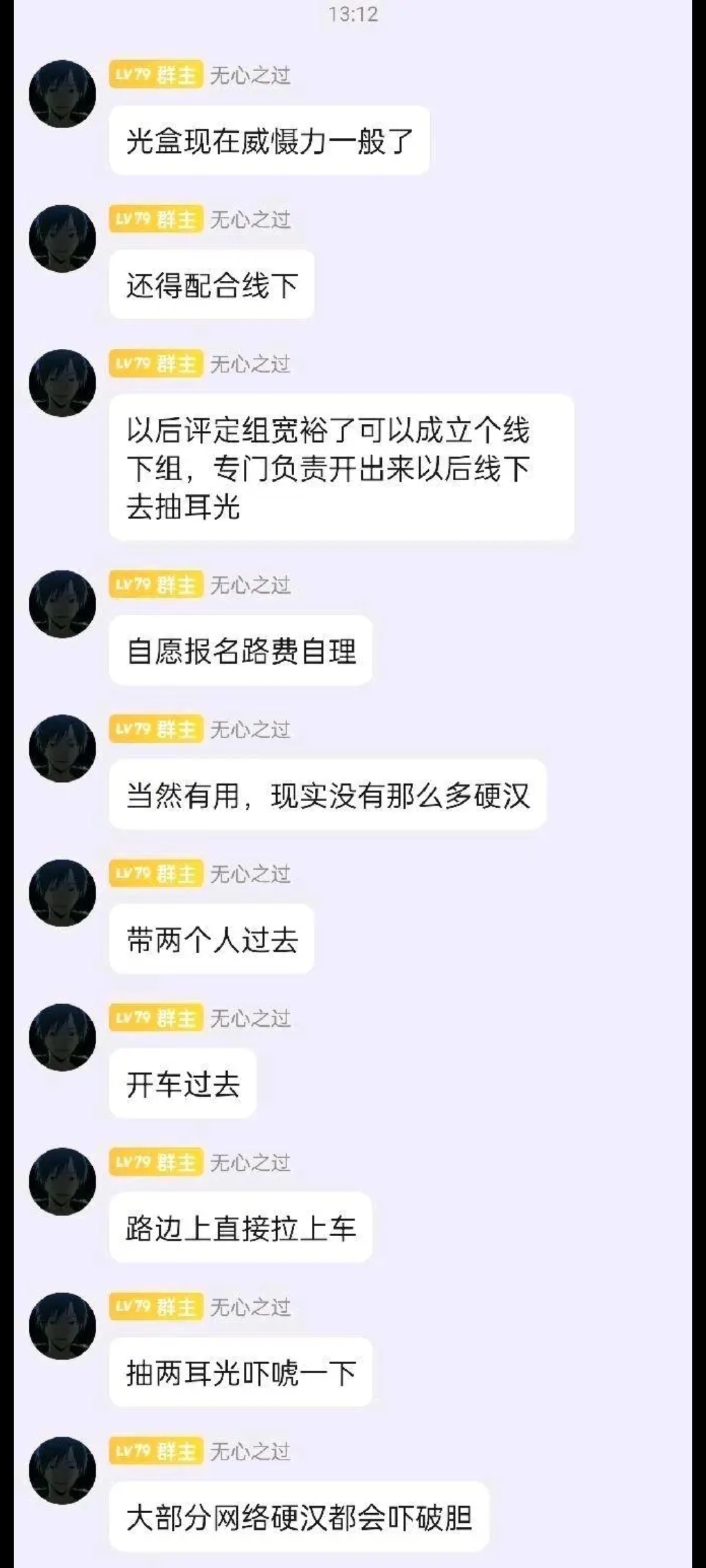Open avatar beside 抽两耳光吓唬一下
Screen dimensions: 706x1568
63,1326
